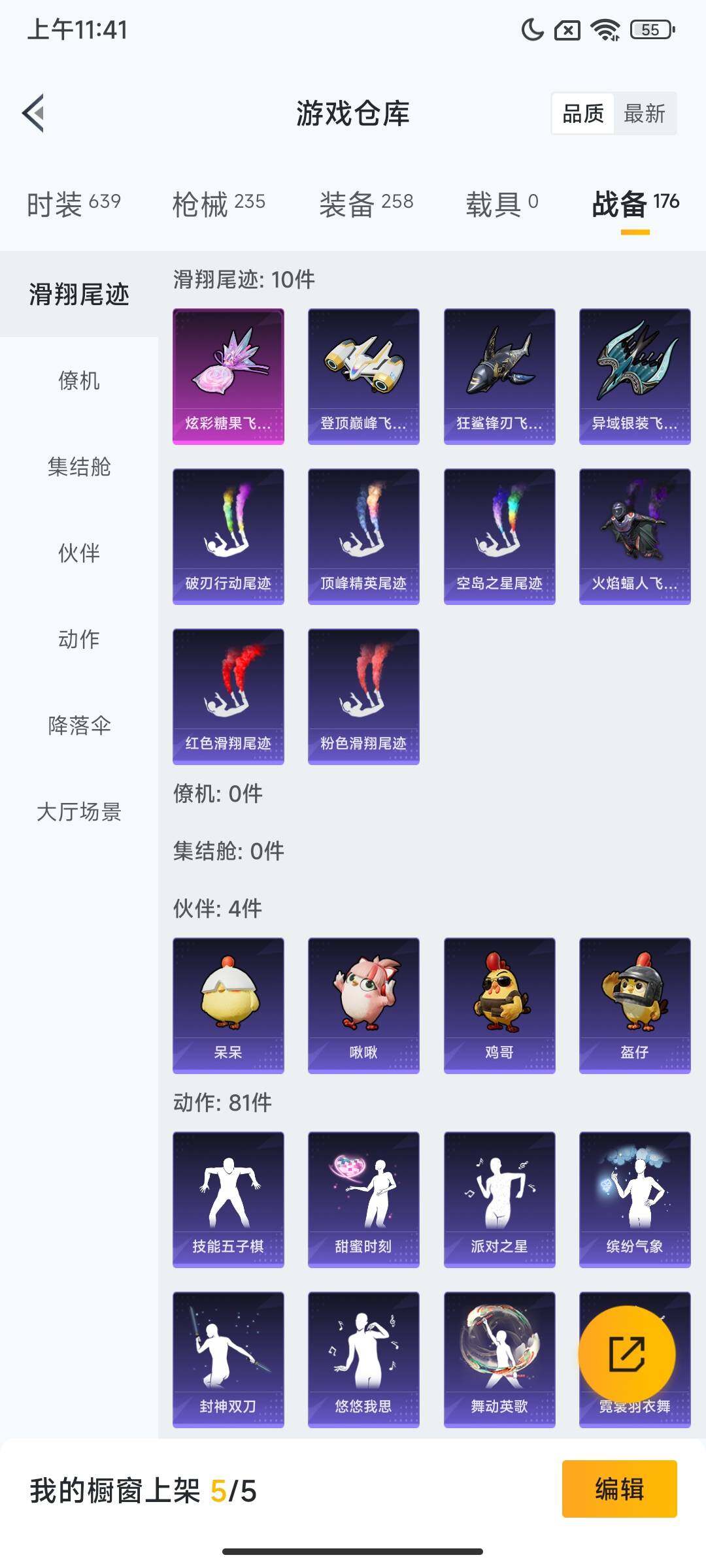Viewport: 706px width, 1568px height.
Task: Sort items by 品质
Action: point(582,114)
